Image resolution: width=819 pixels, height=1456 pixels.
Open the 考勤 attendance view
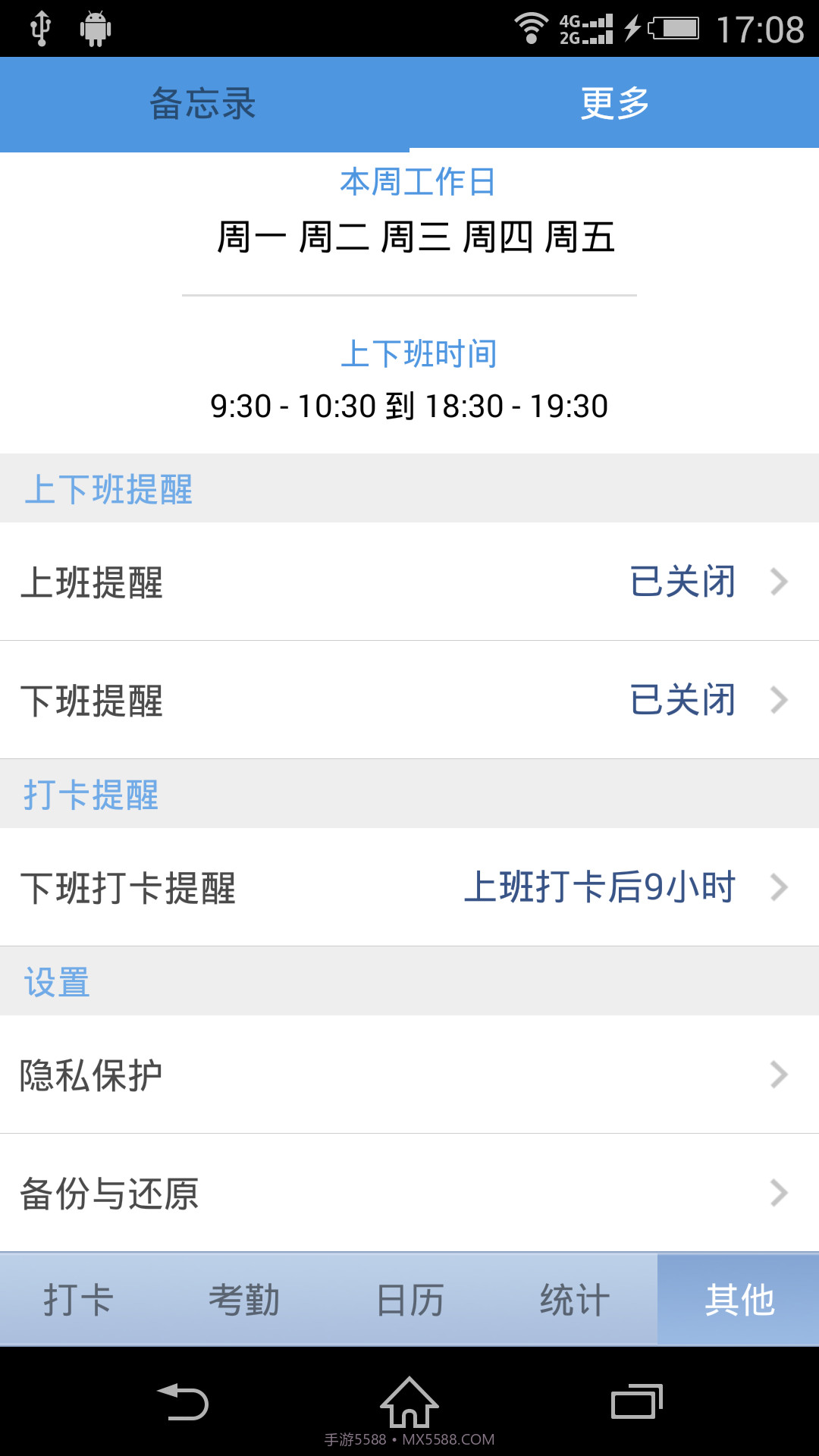coord(244,1298)
